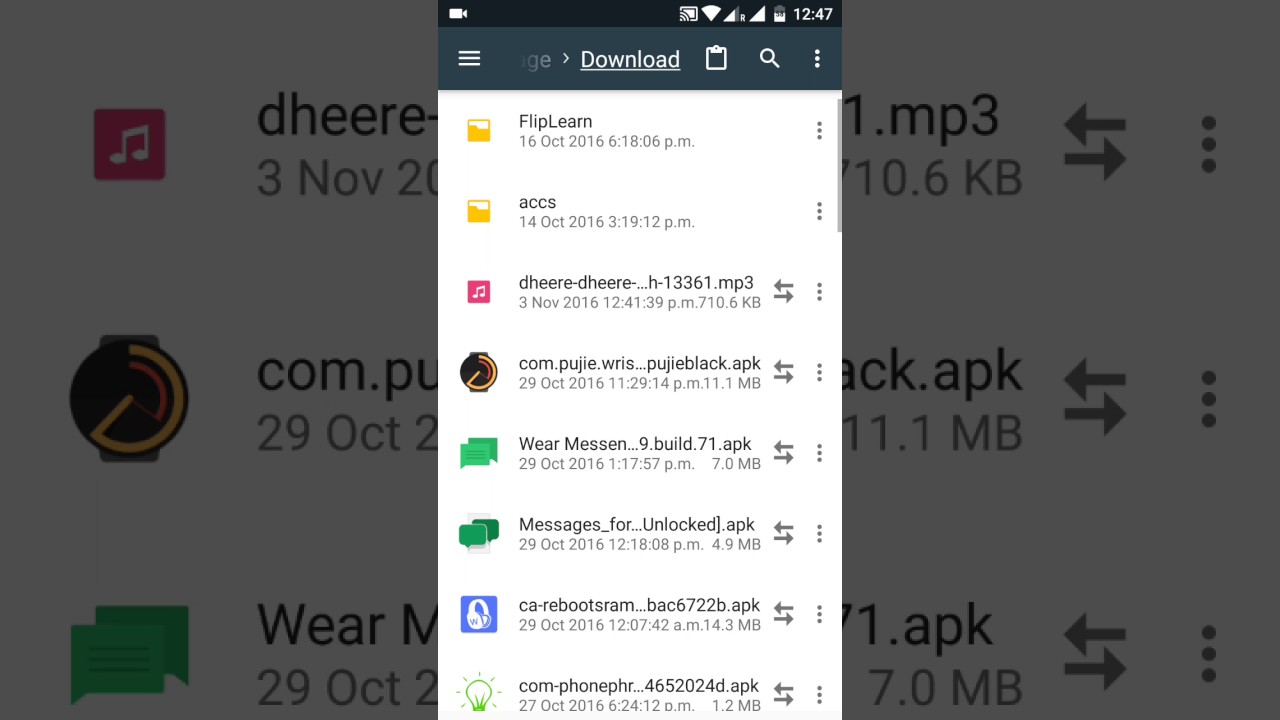Open the hamburger navigation drawer
Viewport: 1280px width, 720px height.
(x=469, y=59)
